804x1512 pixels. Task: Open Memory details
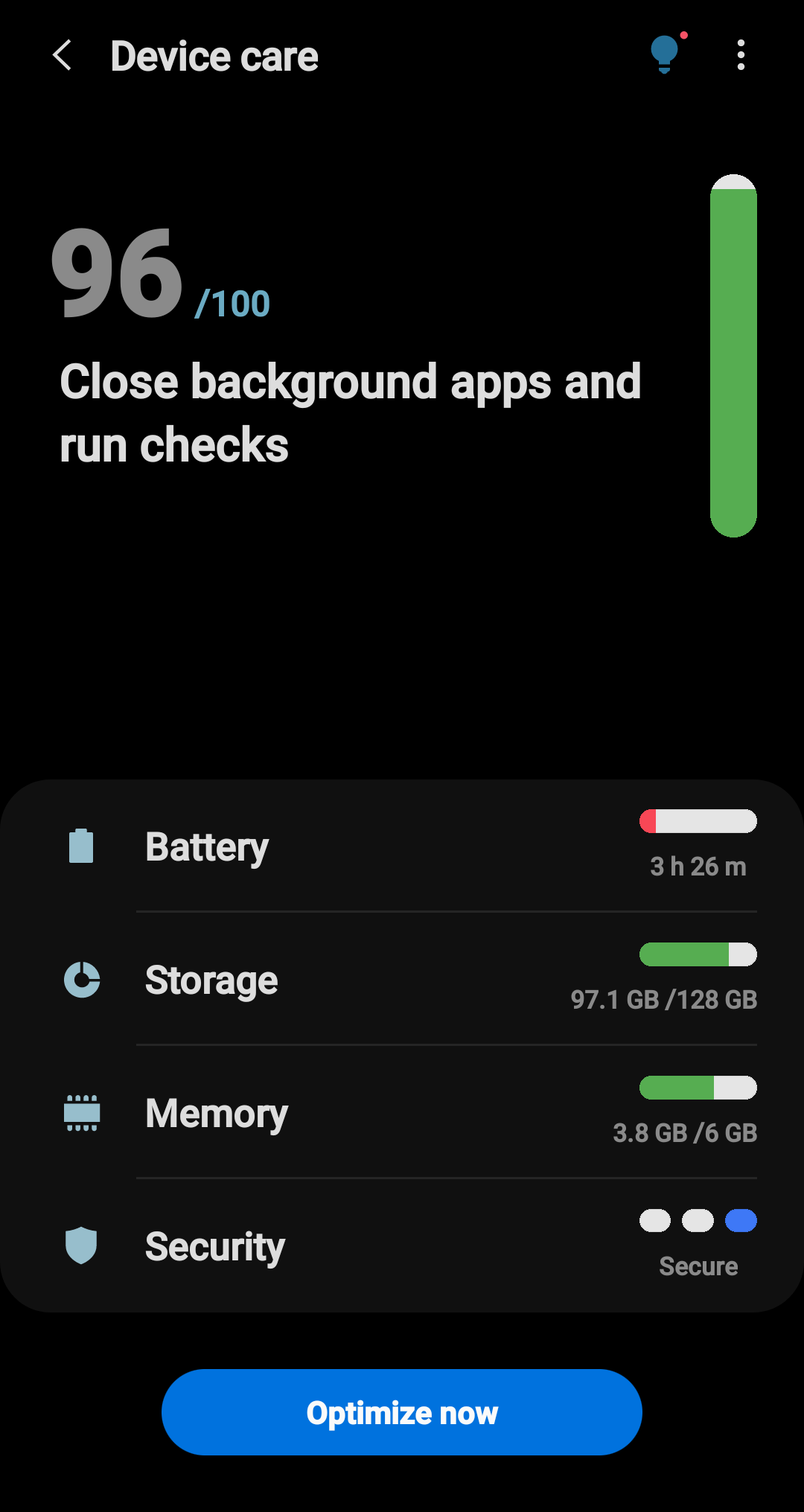click(402, 1113)
